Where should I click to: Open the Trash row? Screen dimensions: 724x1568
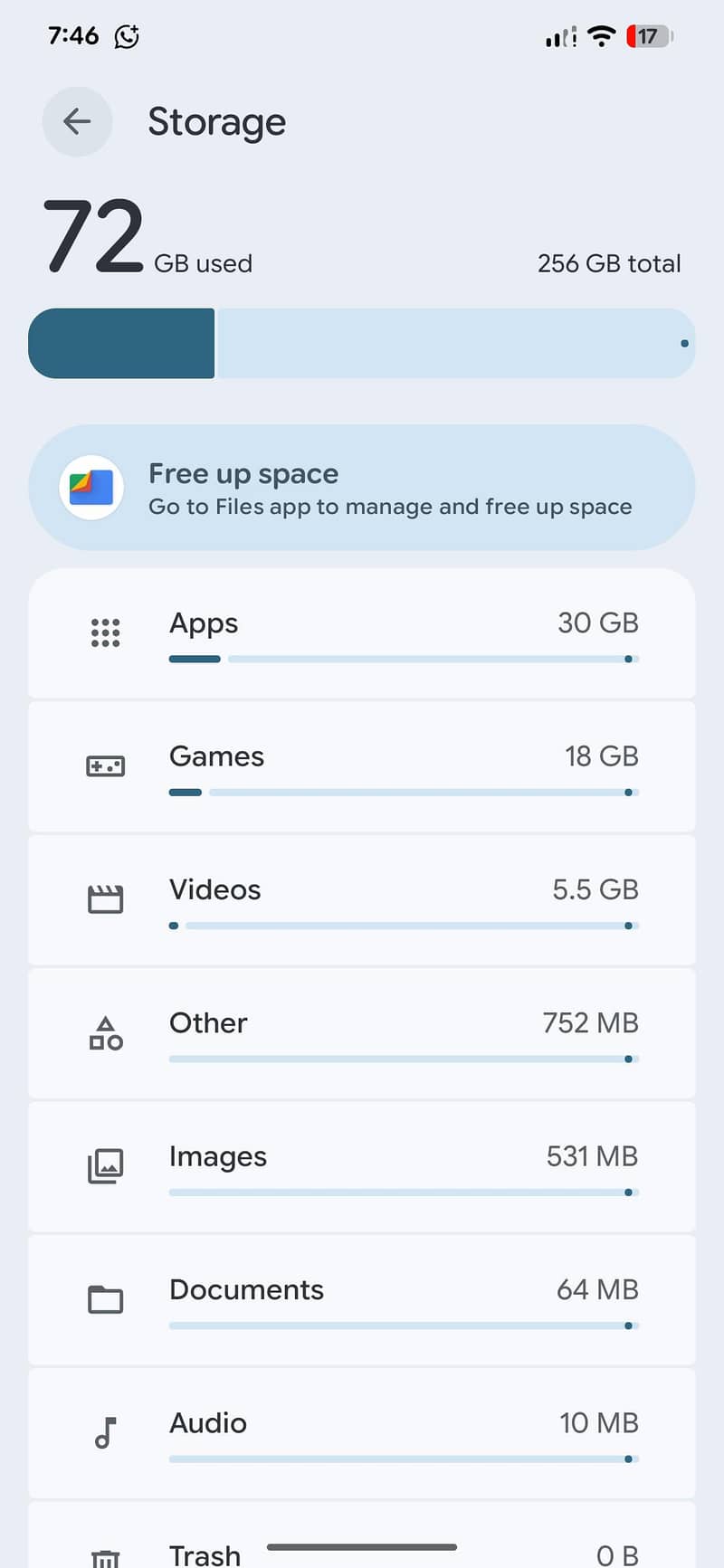coord(362,1535)
